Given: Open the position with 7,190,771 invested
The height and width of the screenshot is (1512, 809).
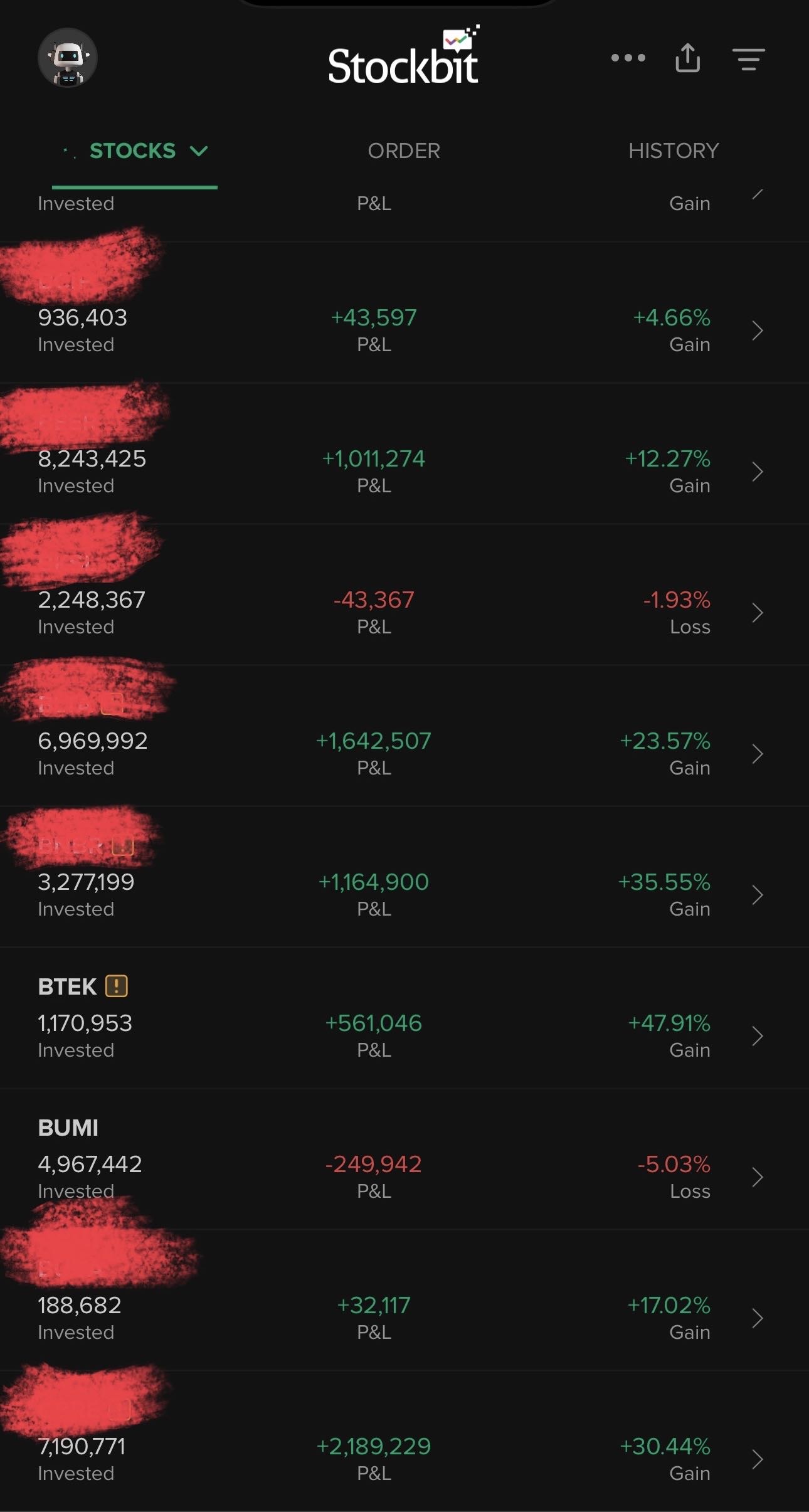Looking at the screenshot, I should coord(404,1441).
